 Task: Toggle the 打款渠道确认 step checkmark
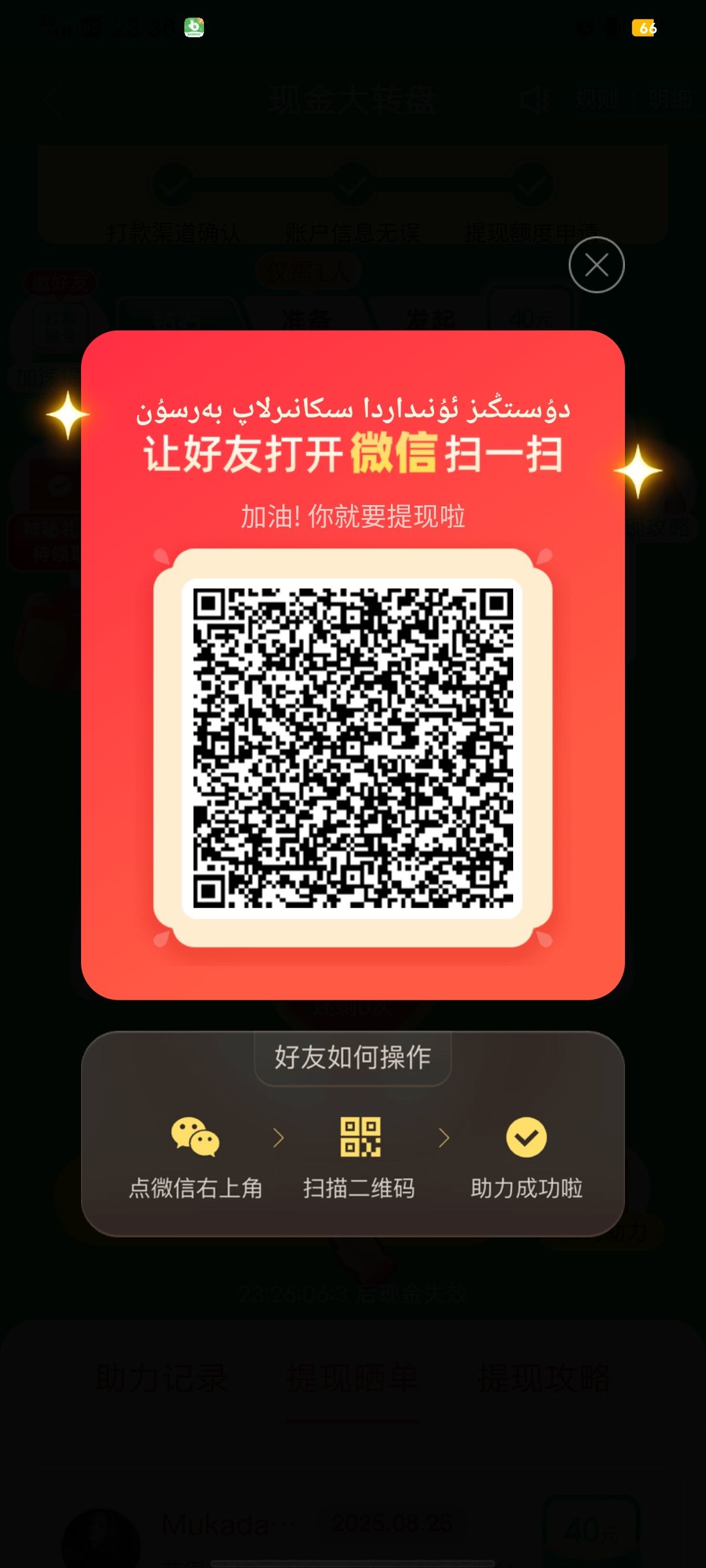coord(173,185)
